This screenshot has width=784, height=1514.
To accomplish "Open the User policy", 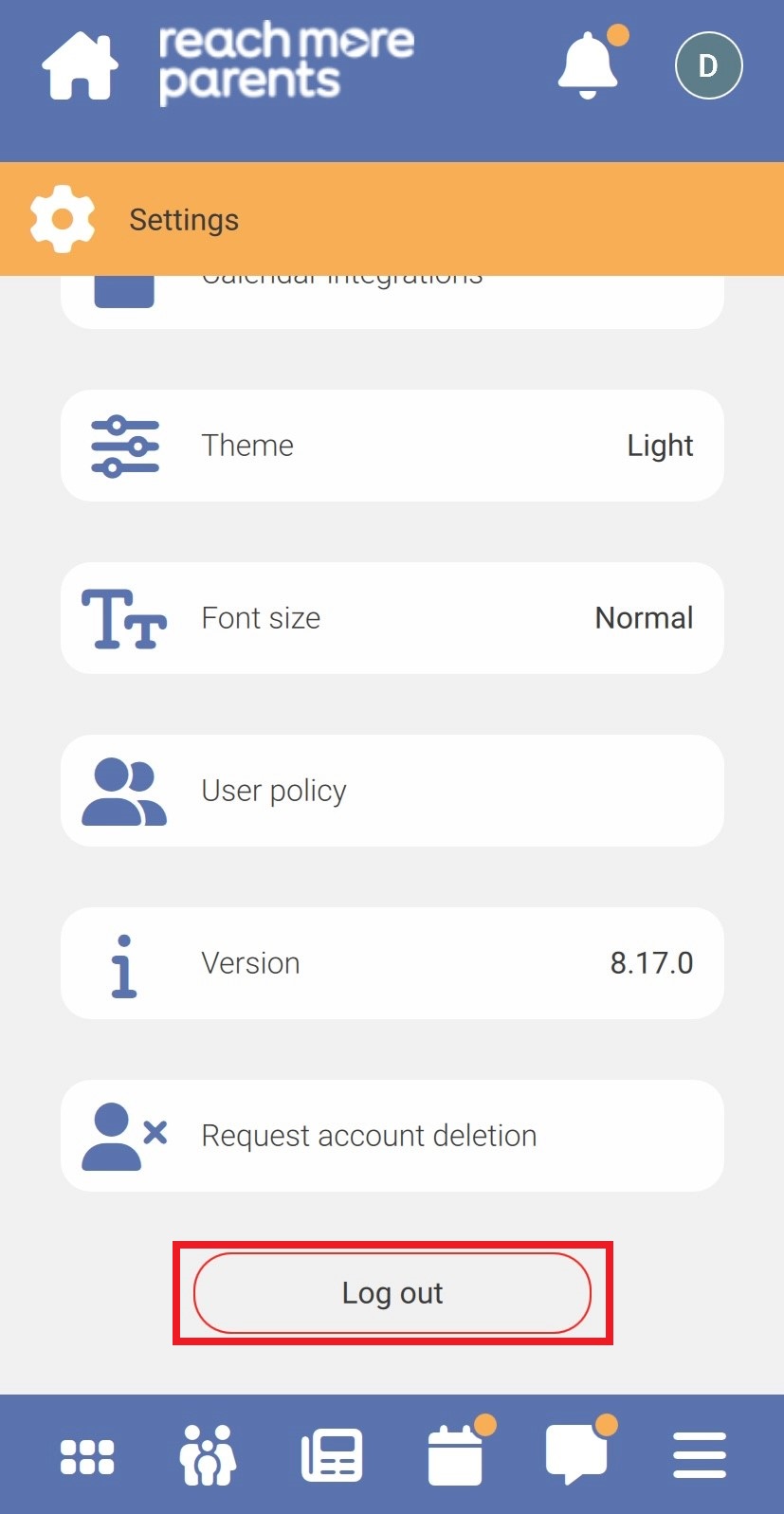I will pyautogui.click(x=392, y=791).
